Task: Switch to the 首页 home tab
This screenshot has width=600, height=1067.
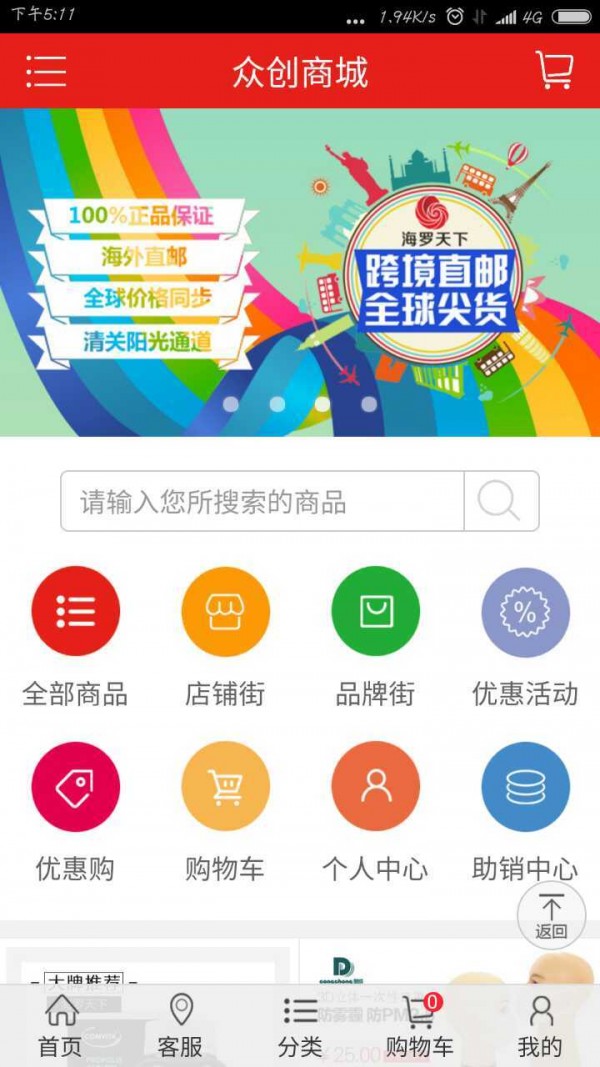Action: (60, 1026)
